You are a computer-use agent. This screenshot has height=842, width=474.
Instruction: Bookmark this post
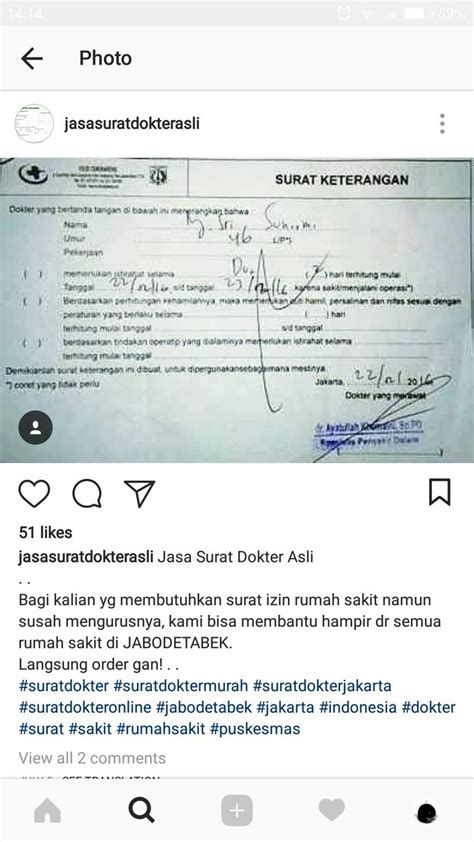click(x=440, y=492)
